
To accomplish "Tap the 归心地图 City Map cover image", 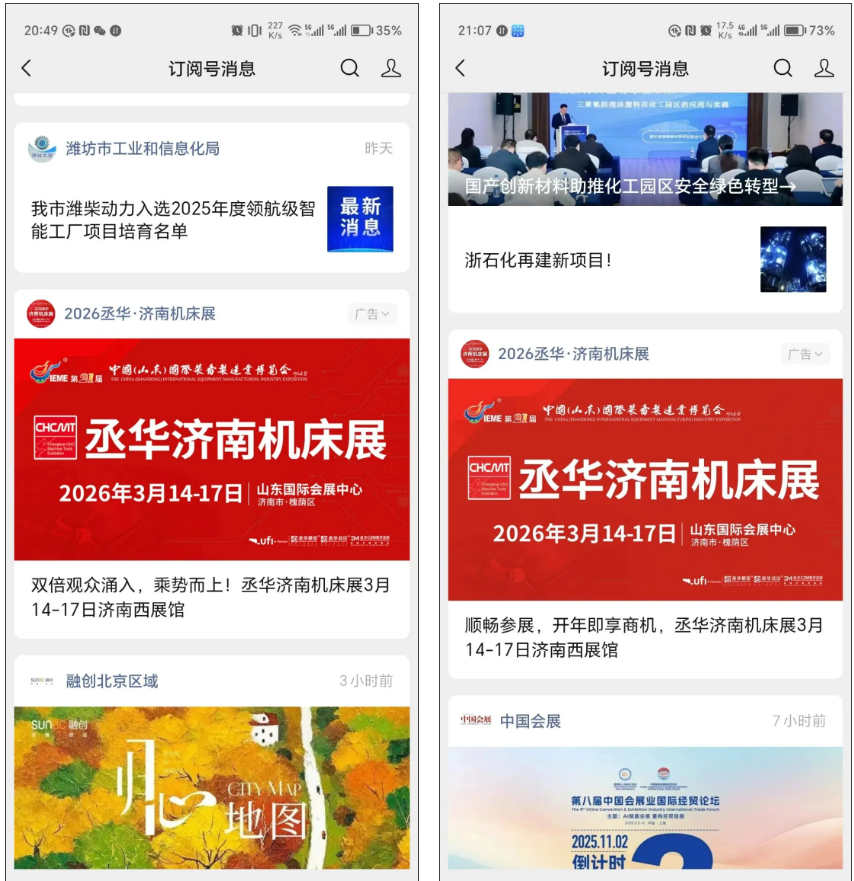I will [x=213, y=790].
